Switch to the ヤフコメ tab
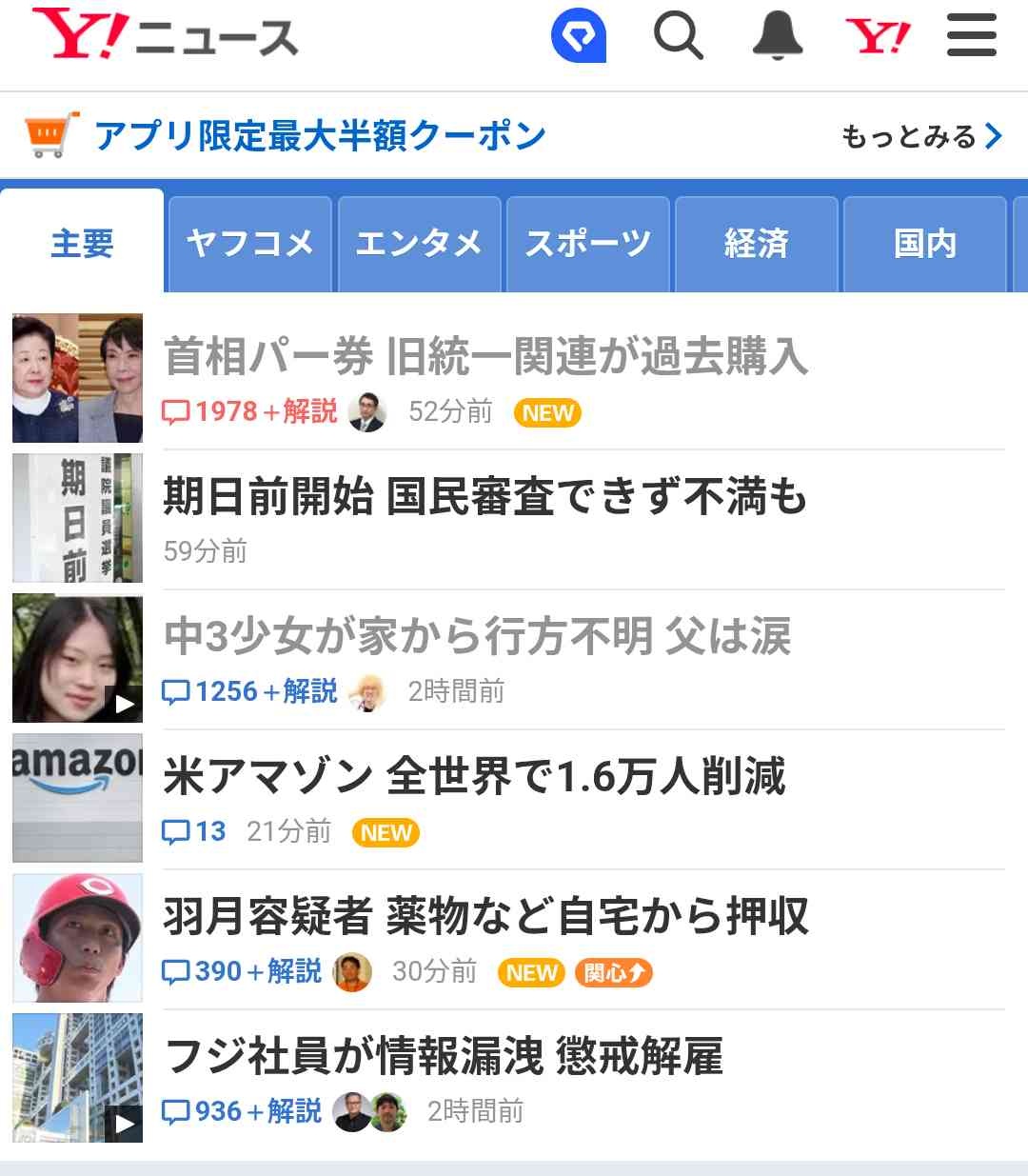1028x1176 pixels. pyautogui.click(x=249, y=244)
